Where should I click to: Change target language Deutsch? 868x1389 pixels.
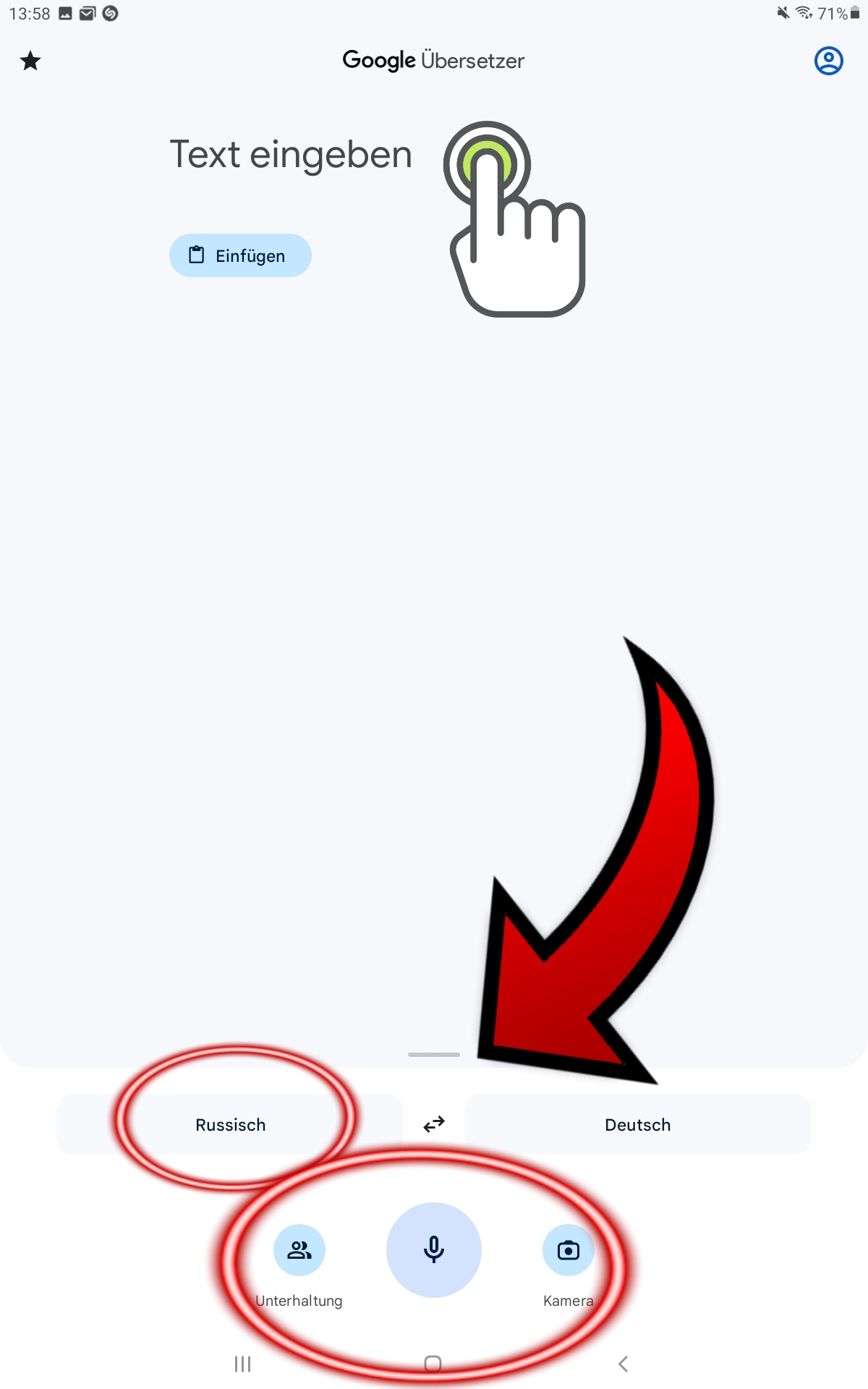click(638, 1124)
